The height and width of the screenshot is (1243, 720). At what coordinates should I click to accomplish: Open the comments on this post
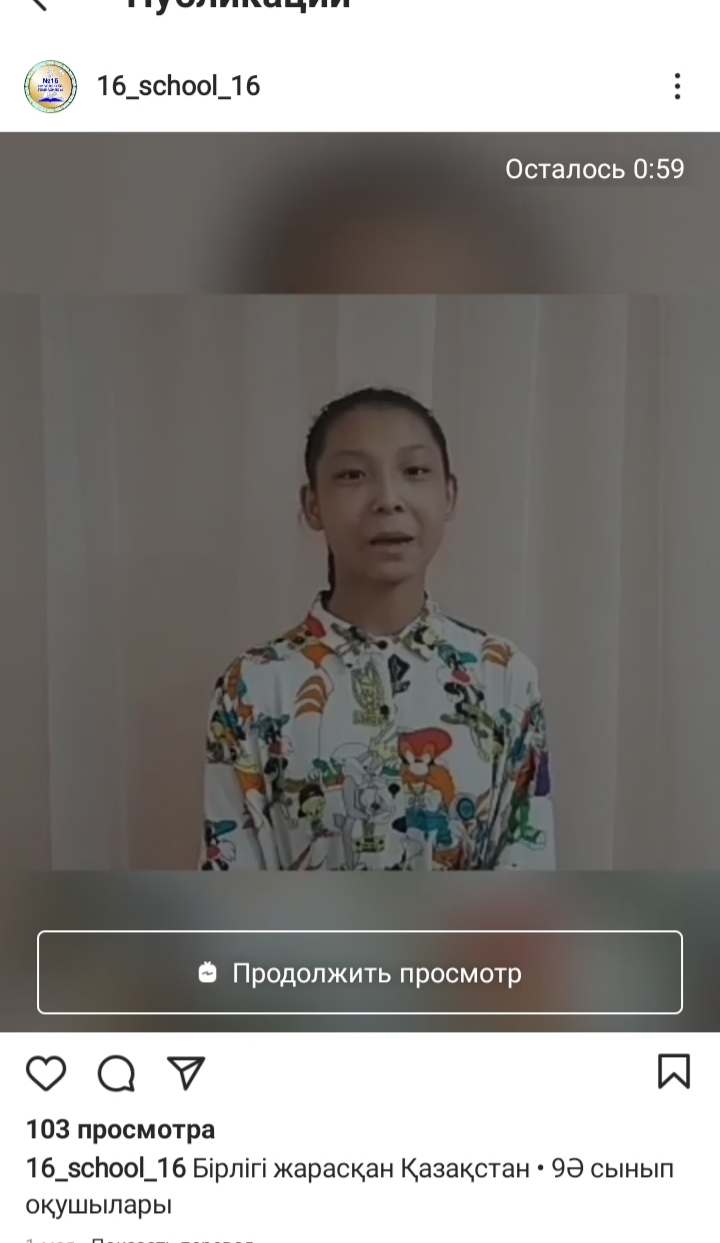tap(116, 1073)
